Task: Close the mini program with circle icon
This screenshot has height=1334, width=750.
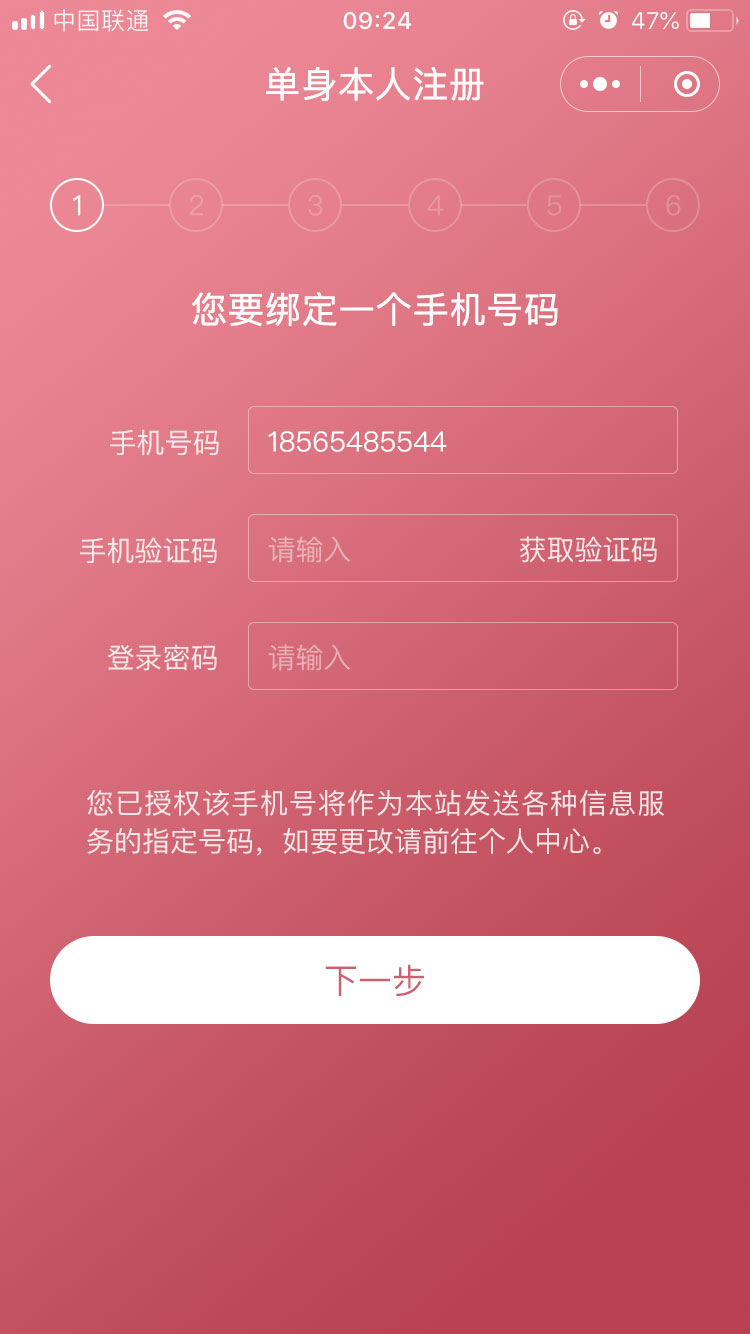Action: tap(686, 84)
